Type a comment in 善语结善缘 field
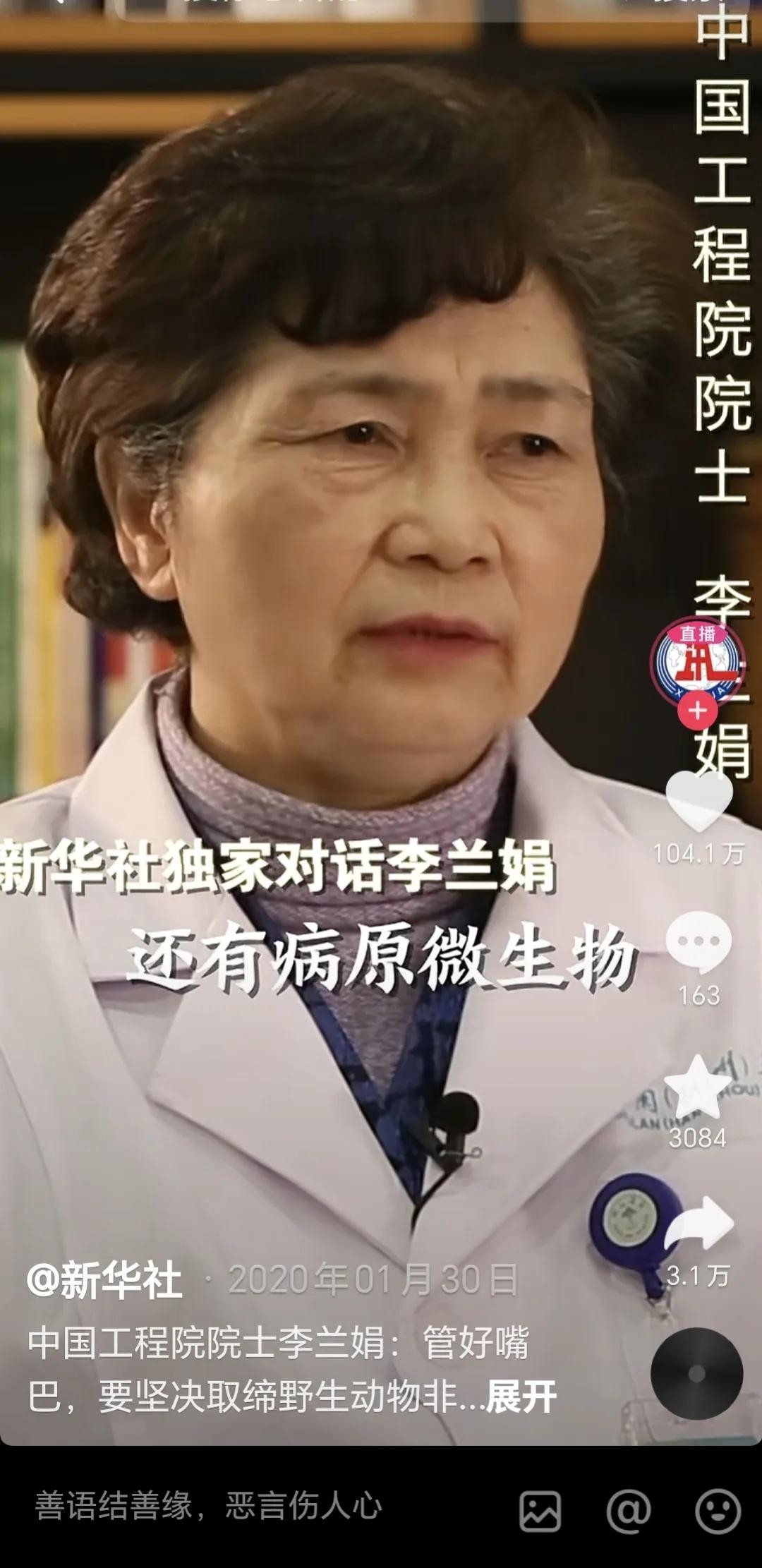762x1568 pixels. (x=247, y=1506)
